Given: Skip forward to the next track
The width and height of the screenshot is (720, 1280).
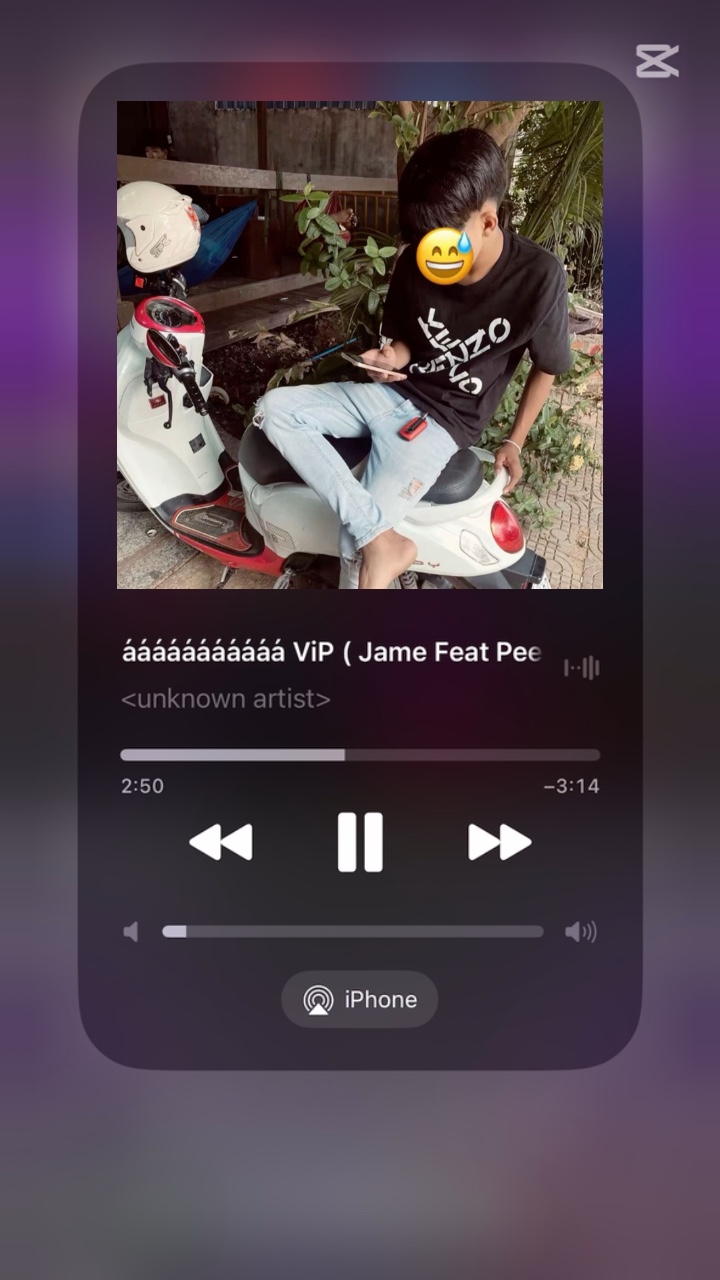Looking at the screenshot, I should tap(499, 842).
